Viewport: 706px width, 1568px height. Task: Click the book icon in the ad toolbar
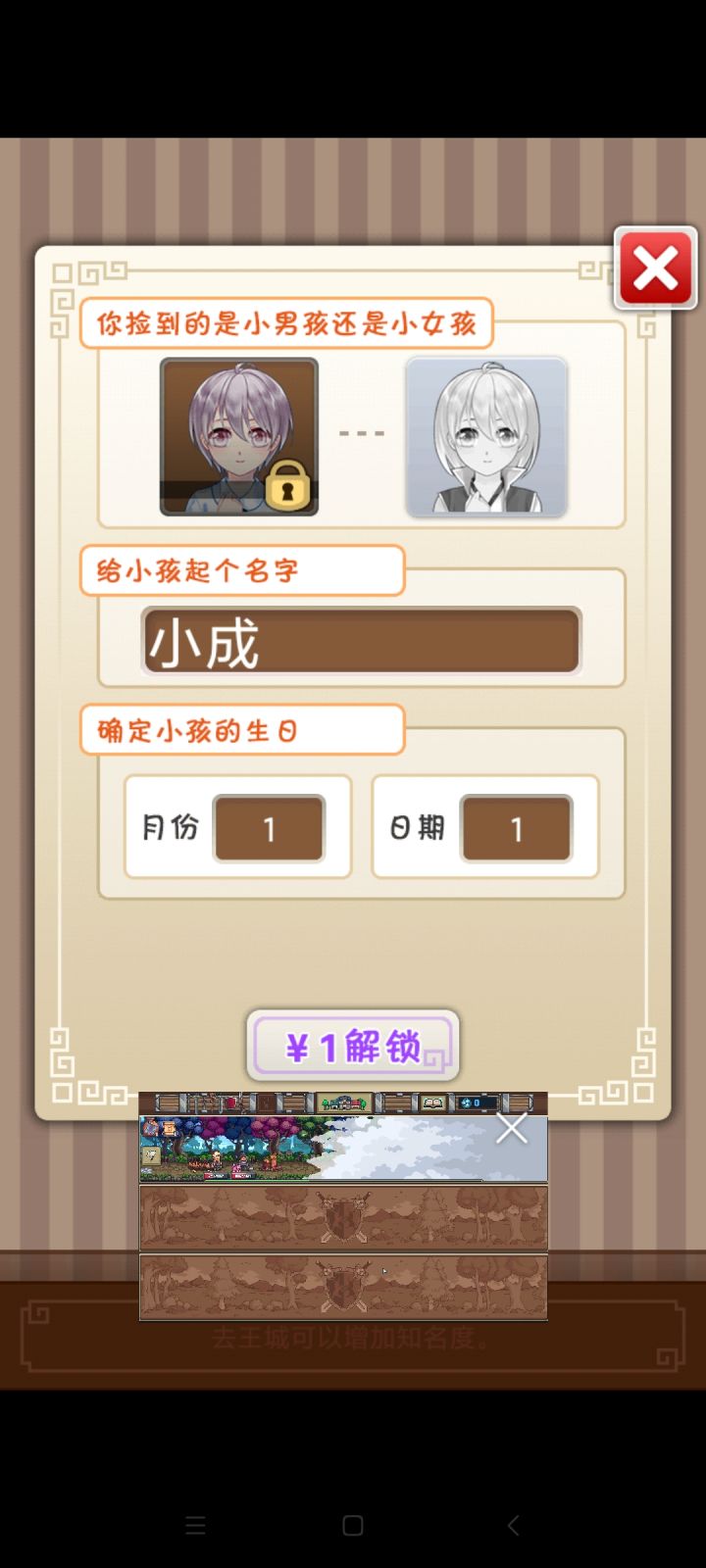(x=430, y=1101)
